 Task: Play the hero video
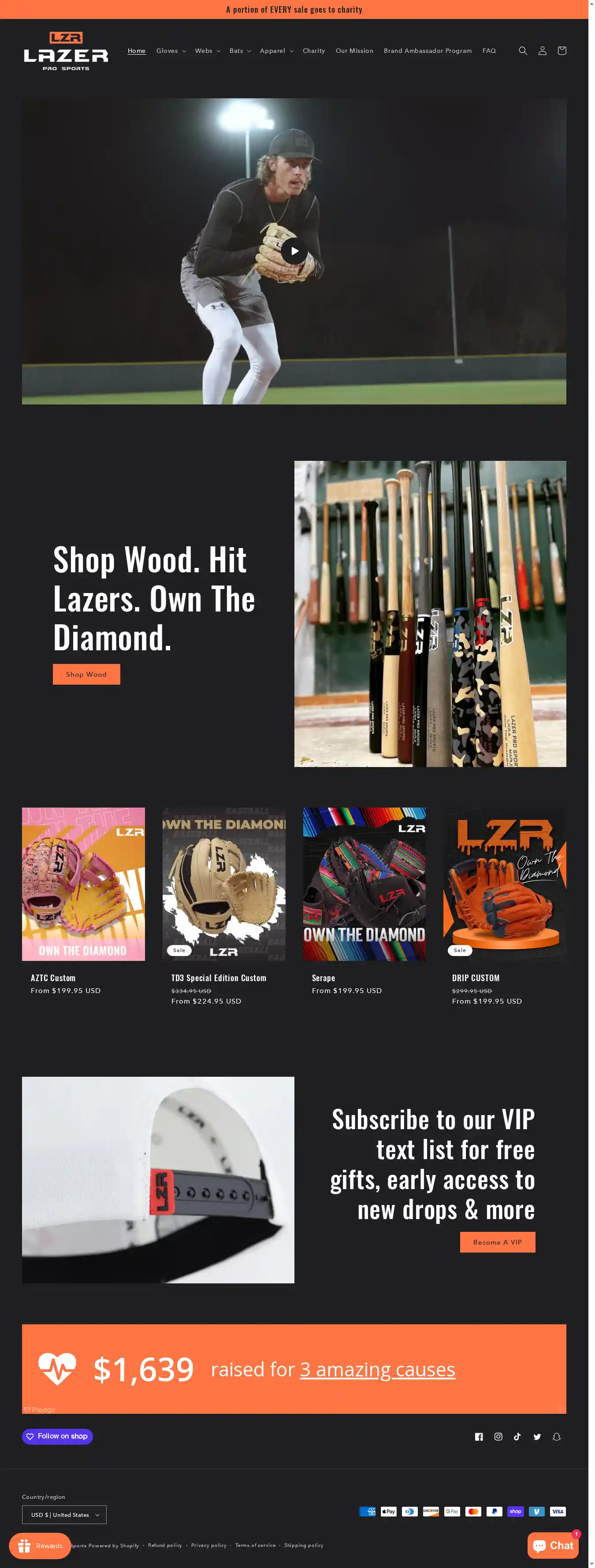[294, 251]
